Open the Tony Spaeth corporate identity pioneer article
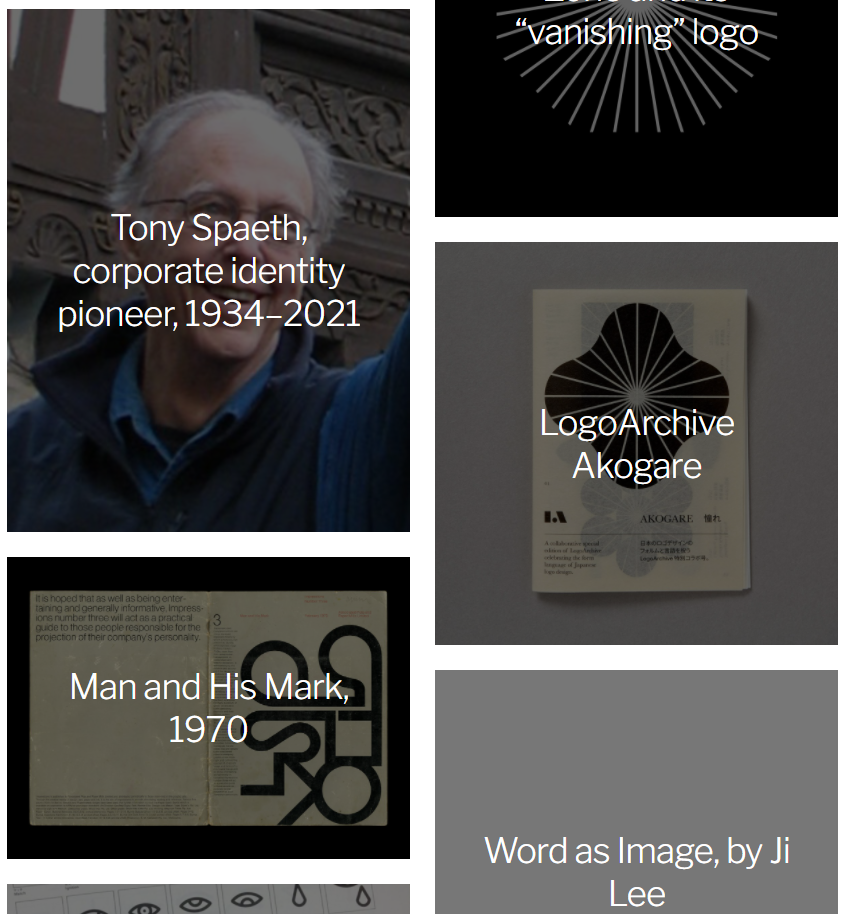The width and height of the screenshot is (844, 914). [208, 271]
